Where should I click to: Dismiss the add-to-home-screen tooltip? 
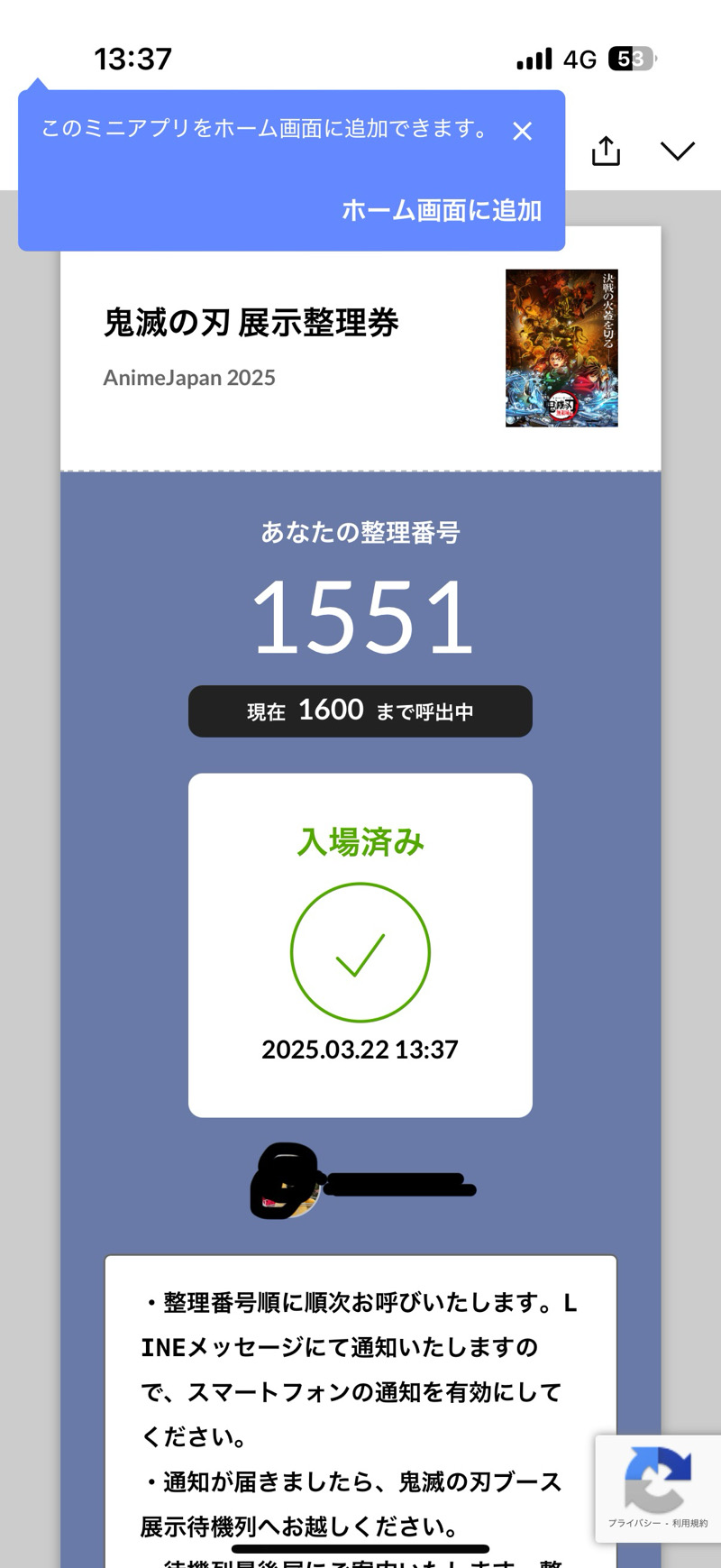coord(522,131)
